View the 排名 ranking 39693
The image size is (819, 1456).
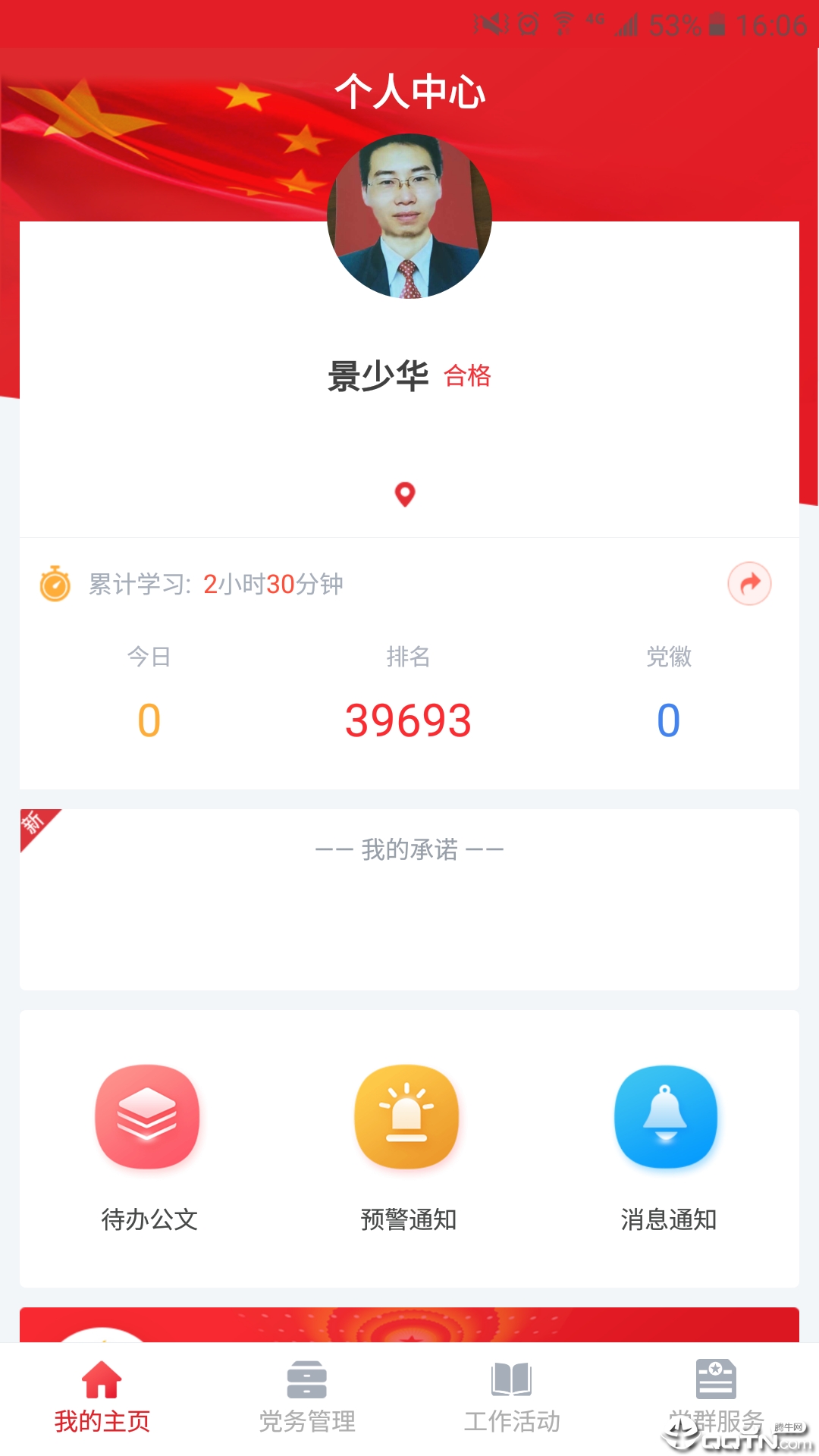click(408, 720)
